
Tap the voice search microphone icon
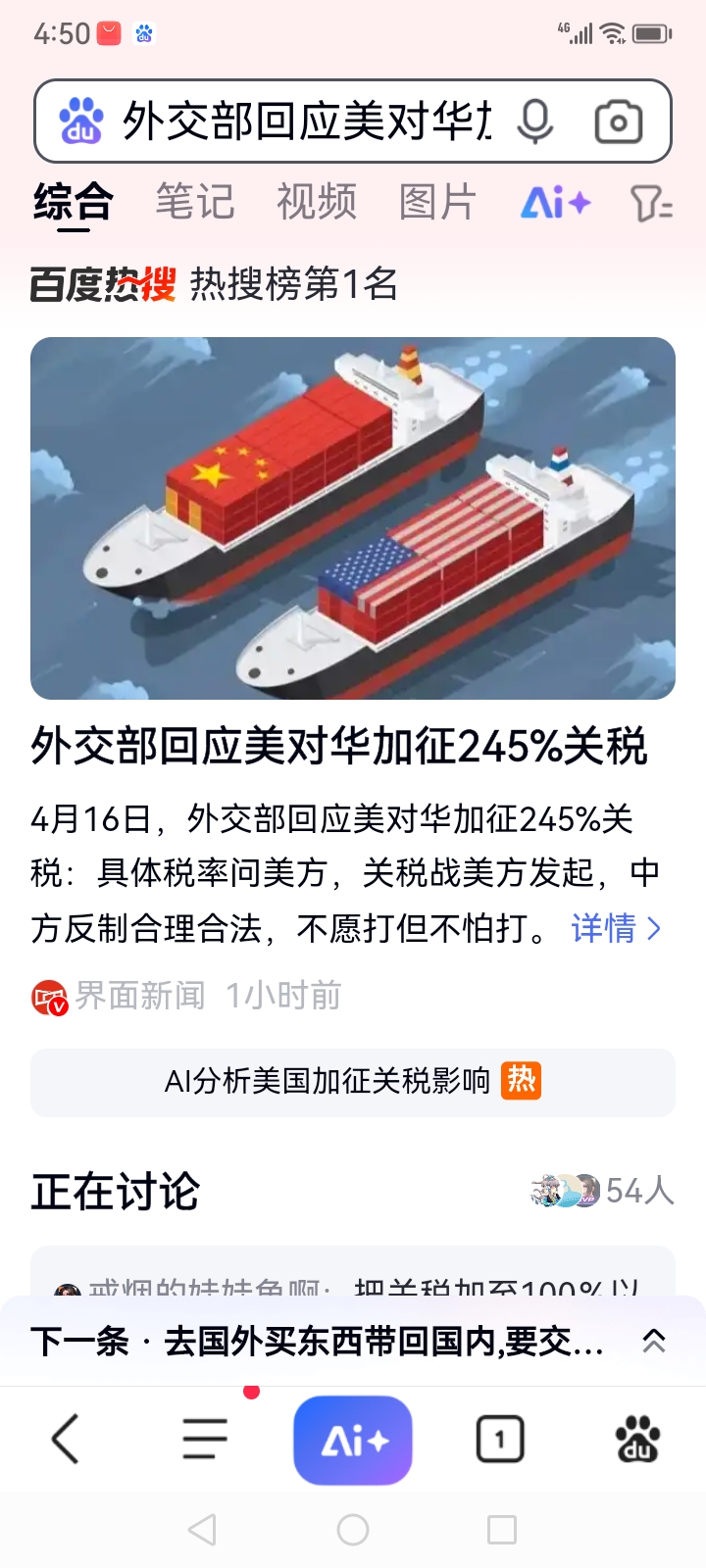point(534,120)
